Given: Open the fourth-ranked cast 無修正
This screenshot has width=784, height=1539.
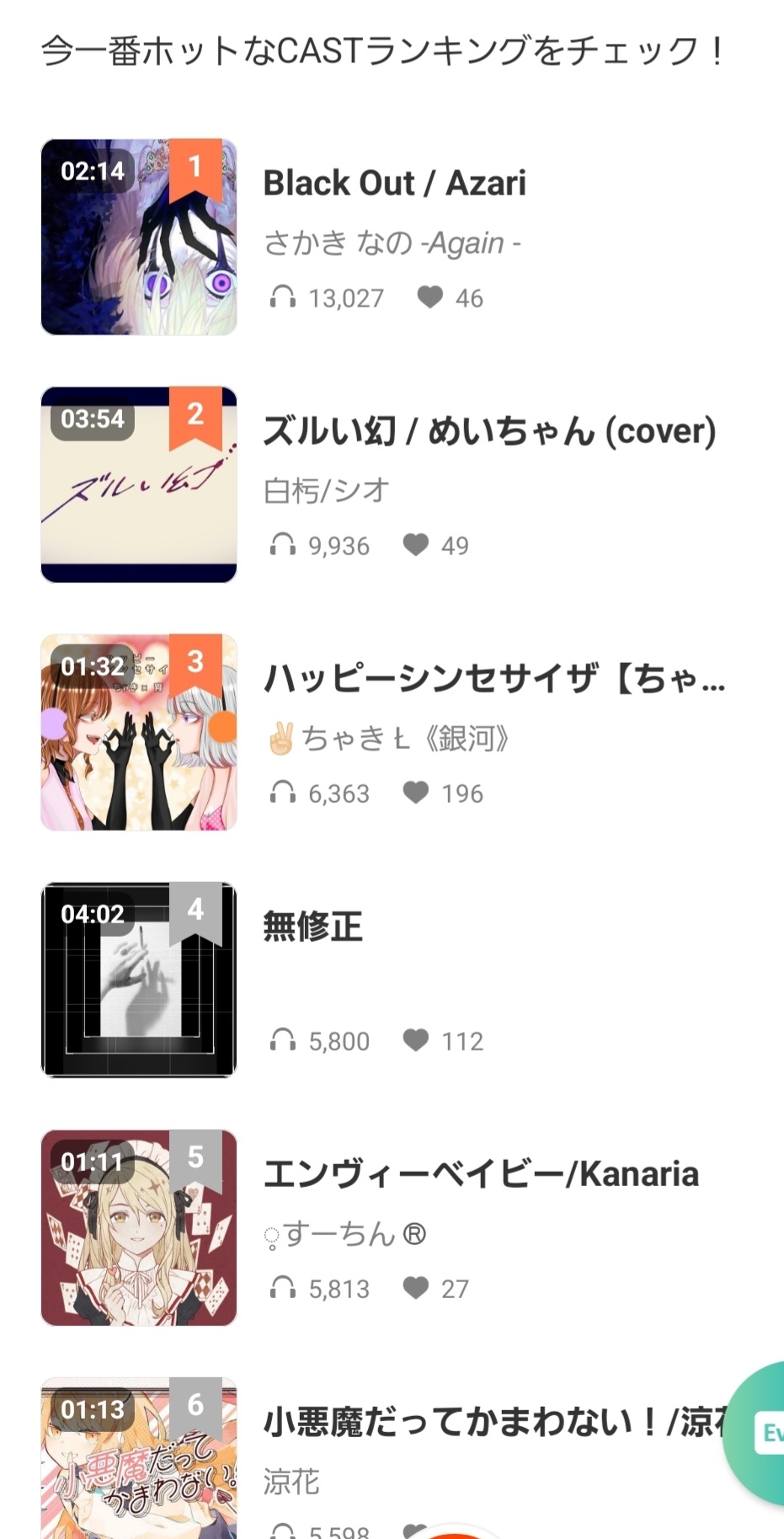Looking at the screenshot, I should [312, 927].
